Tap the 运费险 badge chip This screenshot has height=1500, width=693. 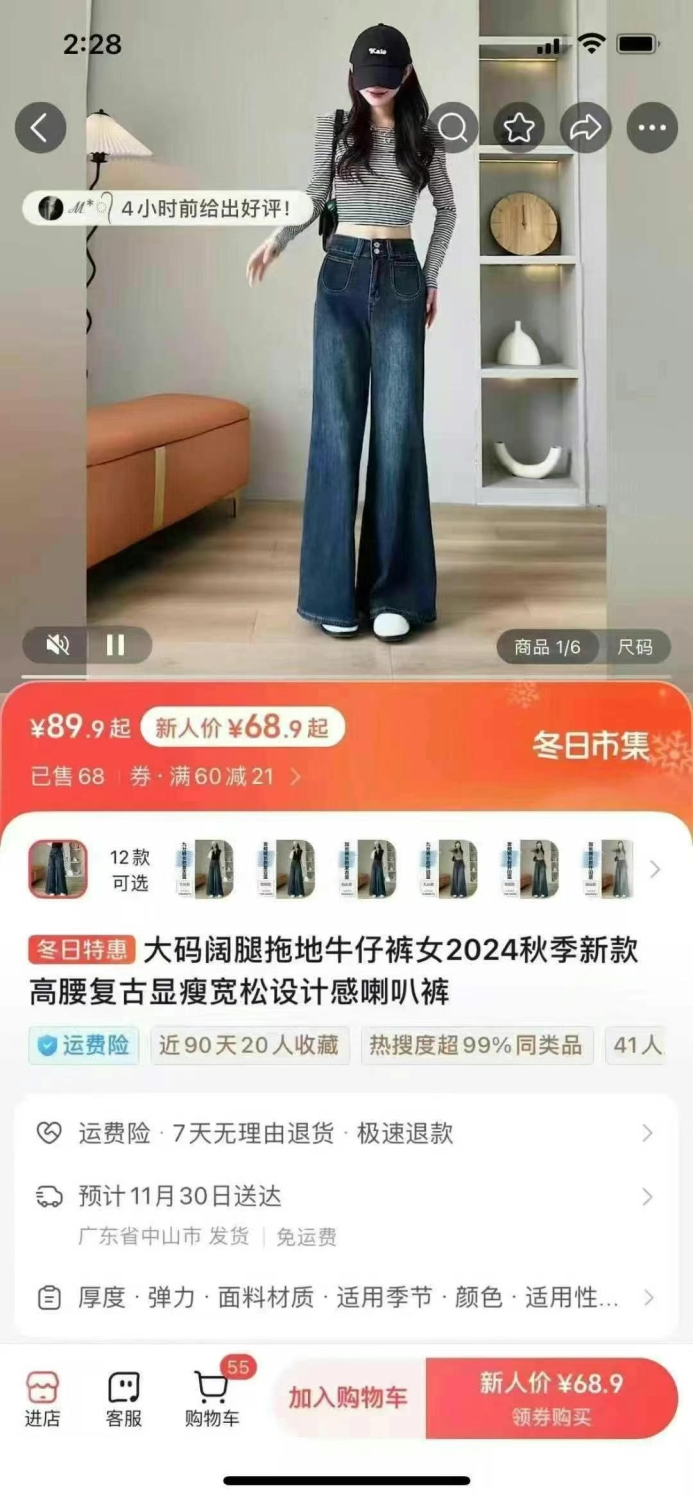84,1045
